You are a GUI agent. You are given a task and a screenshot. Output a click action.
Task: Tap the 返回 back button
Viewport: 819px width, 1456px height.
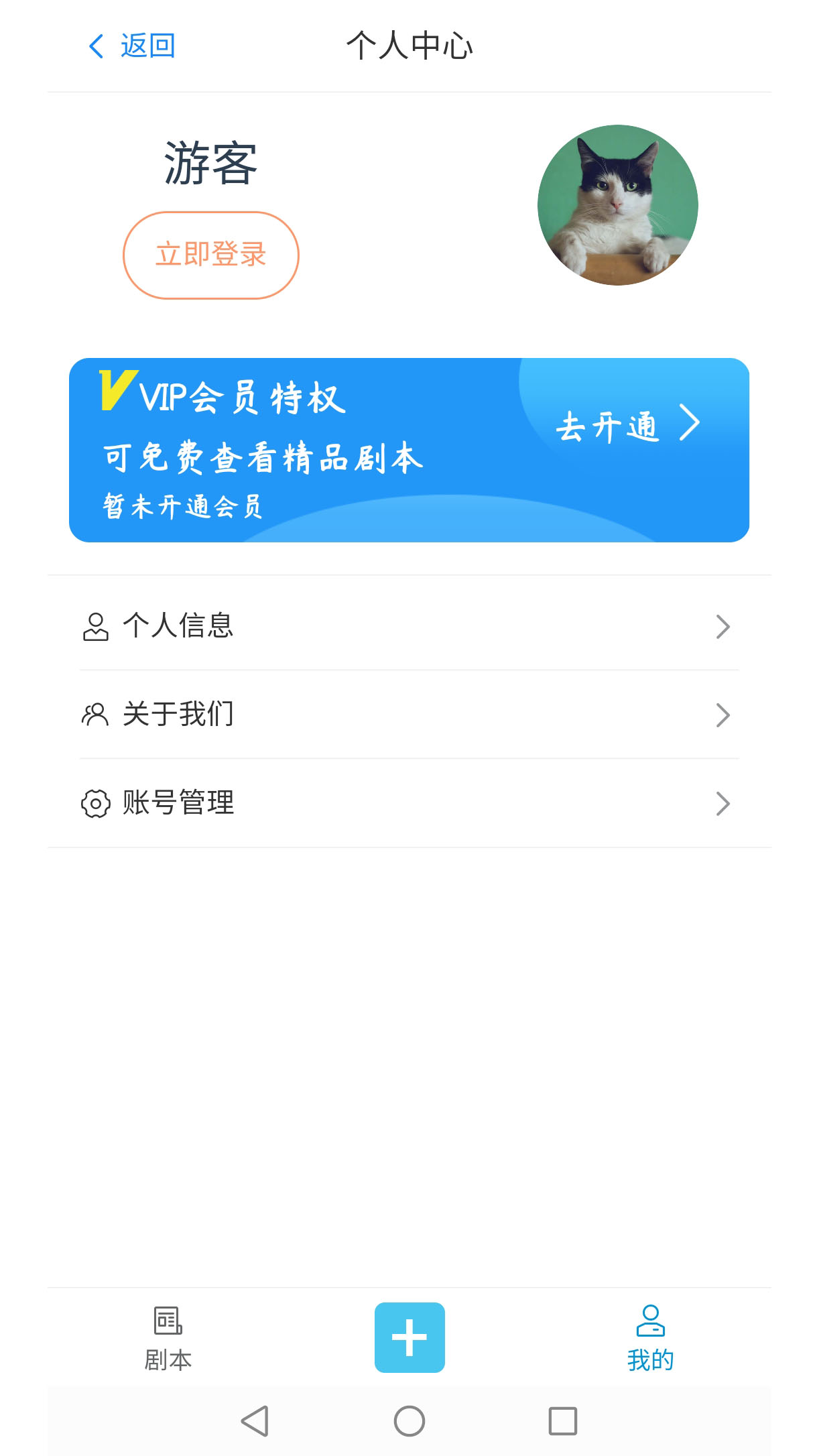132,46
